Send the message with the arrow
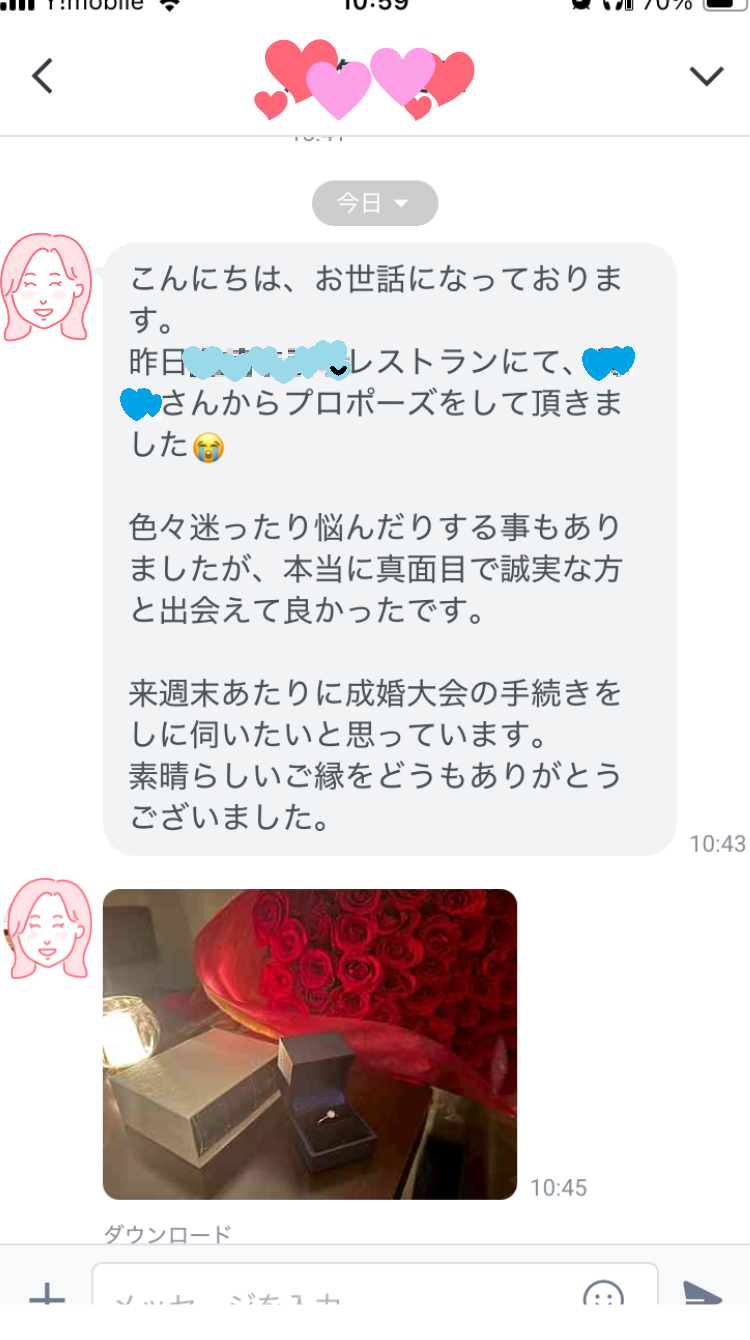Image resolution: width=750 pixels, height=1340 pixels. point(703,1300)
